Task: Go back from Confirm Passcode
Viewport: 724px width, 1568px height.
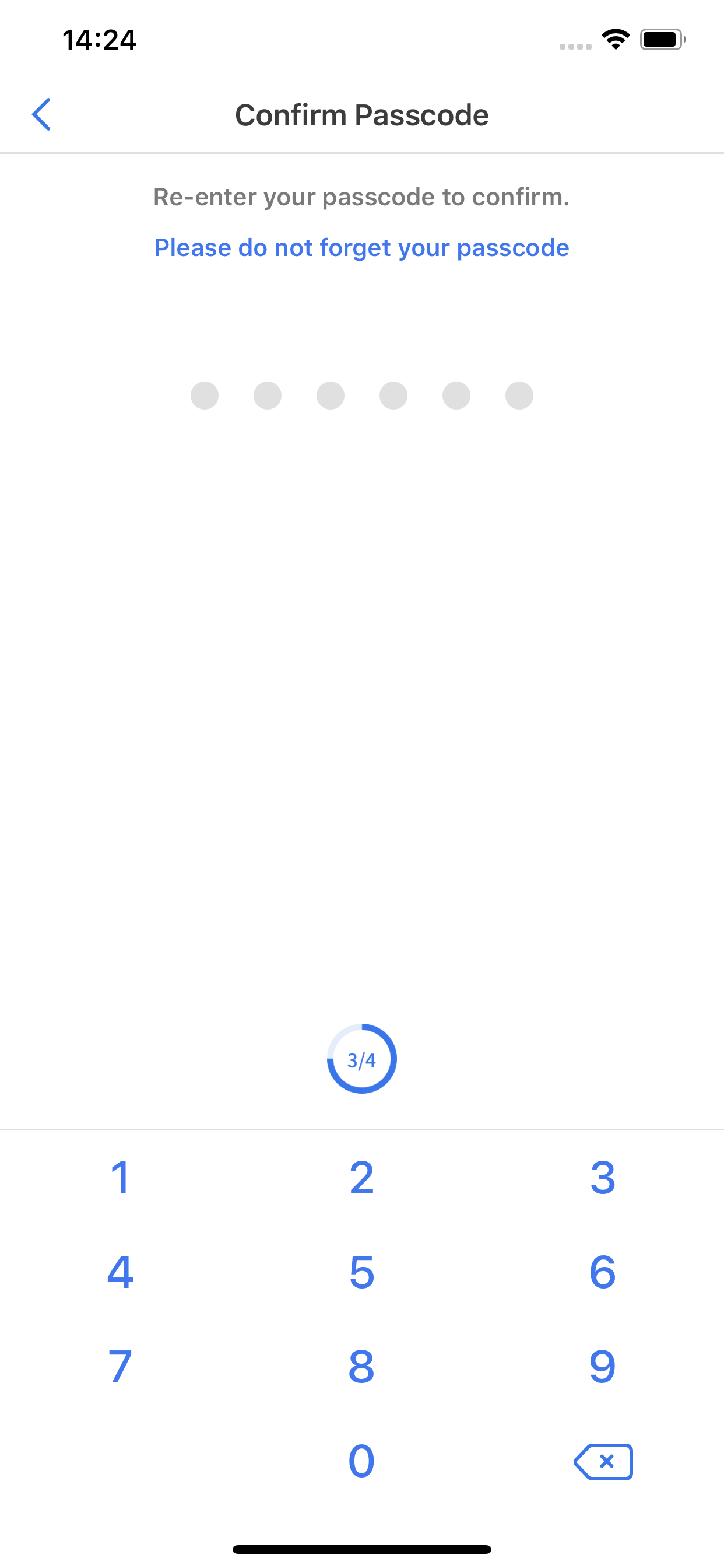Action: click(x=41, y=114)
